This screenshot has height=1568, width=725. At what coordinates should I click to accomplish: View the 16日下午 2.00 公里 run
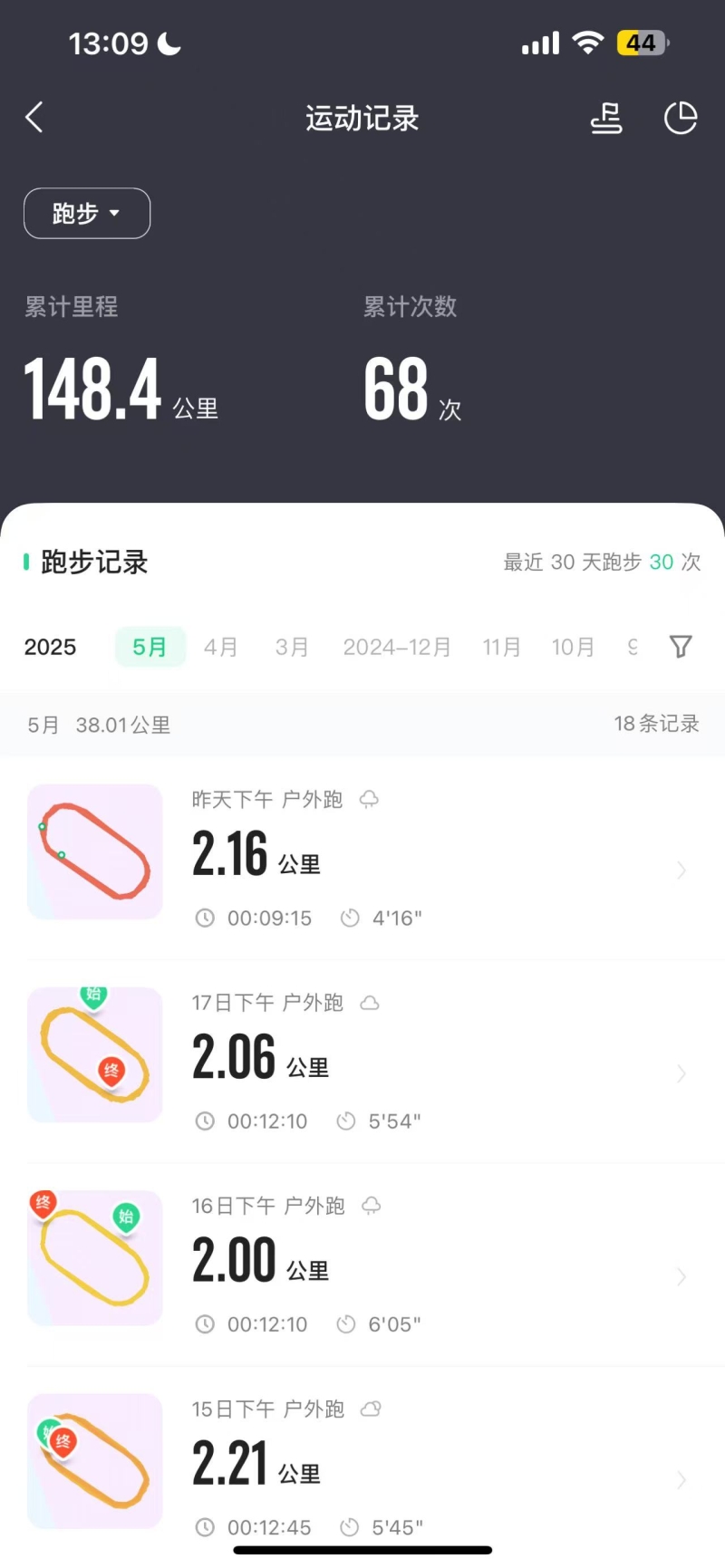(362, 1265)
